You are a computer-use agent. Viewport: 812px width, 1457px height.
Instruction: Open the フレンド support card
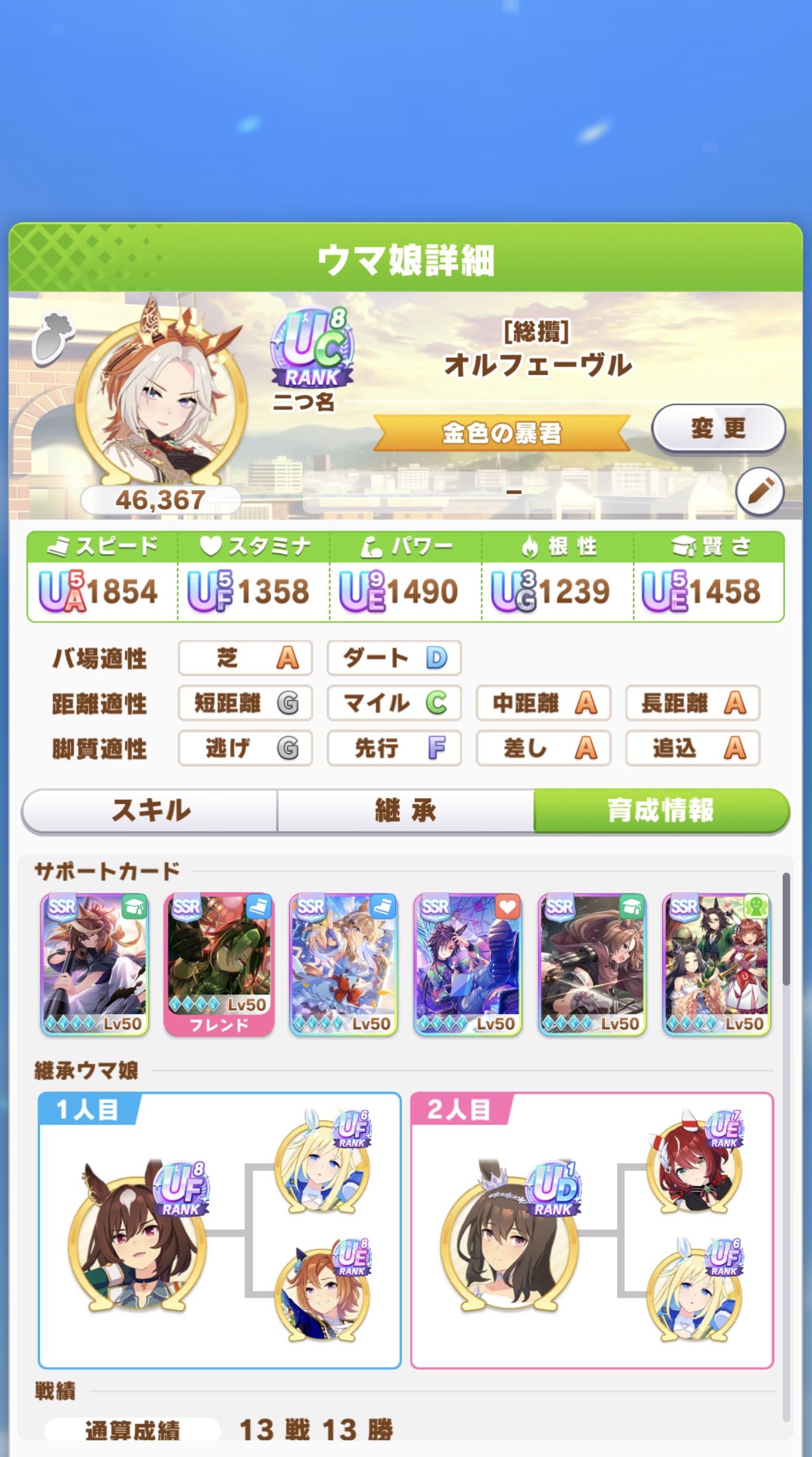click(219, 964)
